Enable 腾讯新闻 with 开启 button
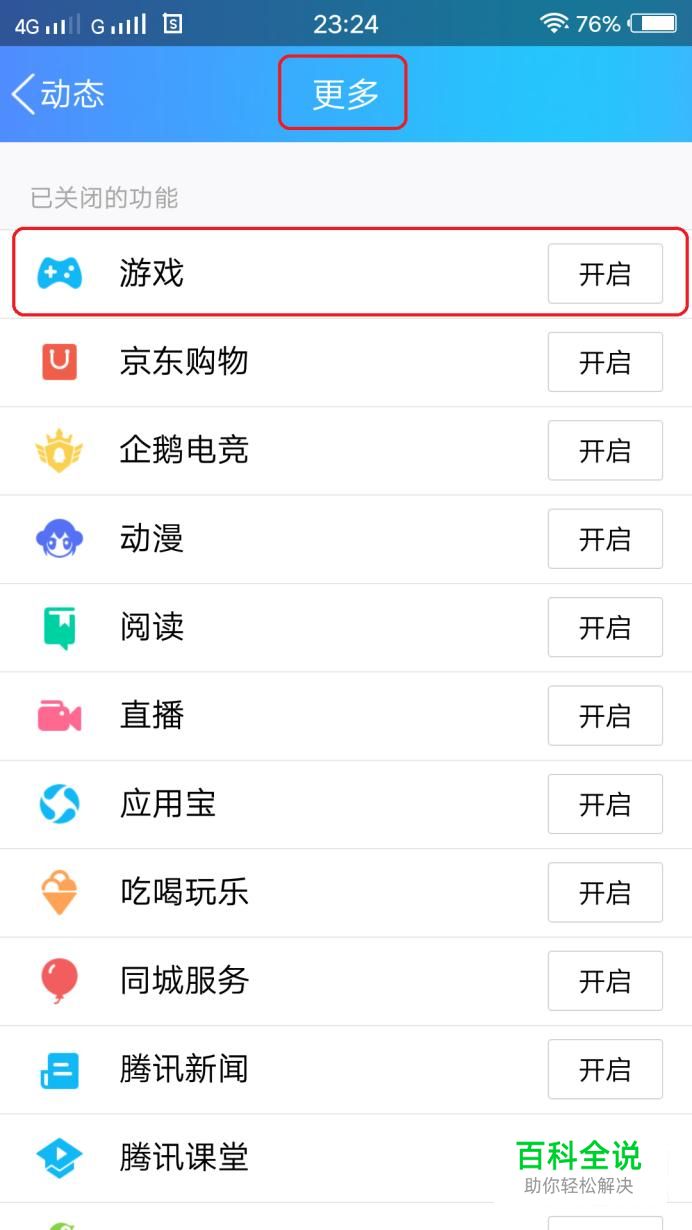This screenshot has height=1230, width=692. [604, 1069]
